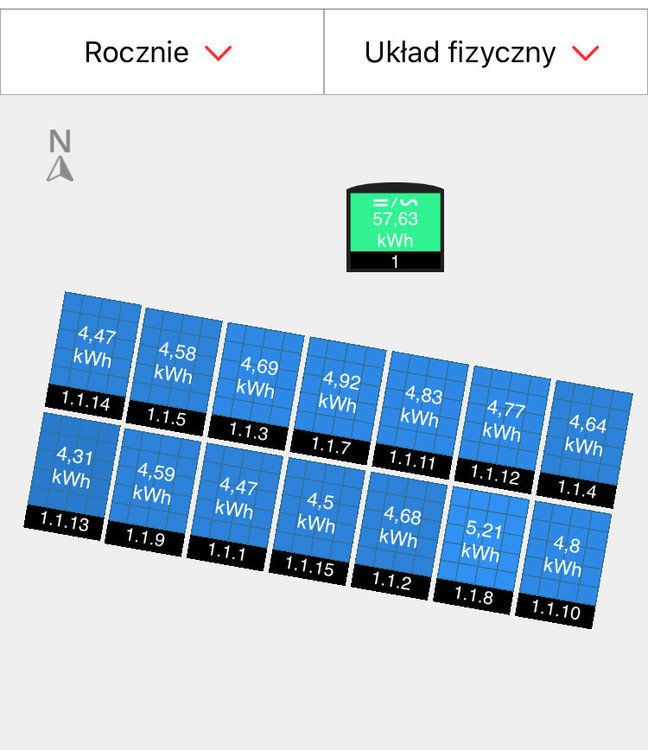Open panel 1.1.11
Viewport: 648px width, 750px height.
[x=421, y=408]
